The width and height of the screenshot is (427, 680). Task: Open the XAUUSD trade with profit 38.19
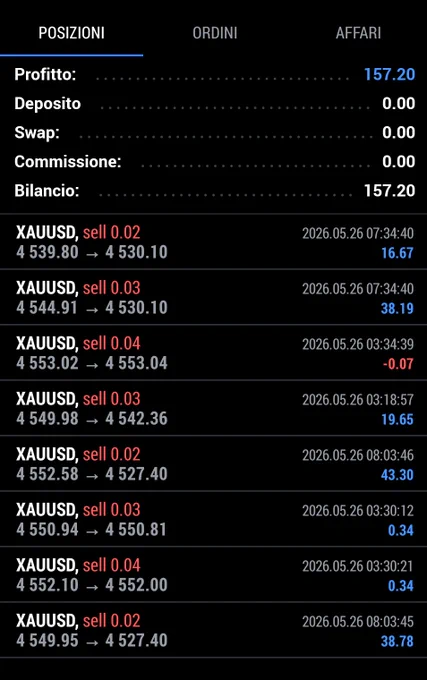pos(213,297)
